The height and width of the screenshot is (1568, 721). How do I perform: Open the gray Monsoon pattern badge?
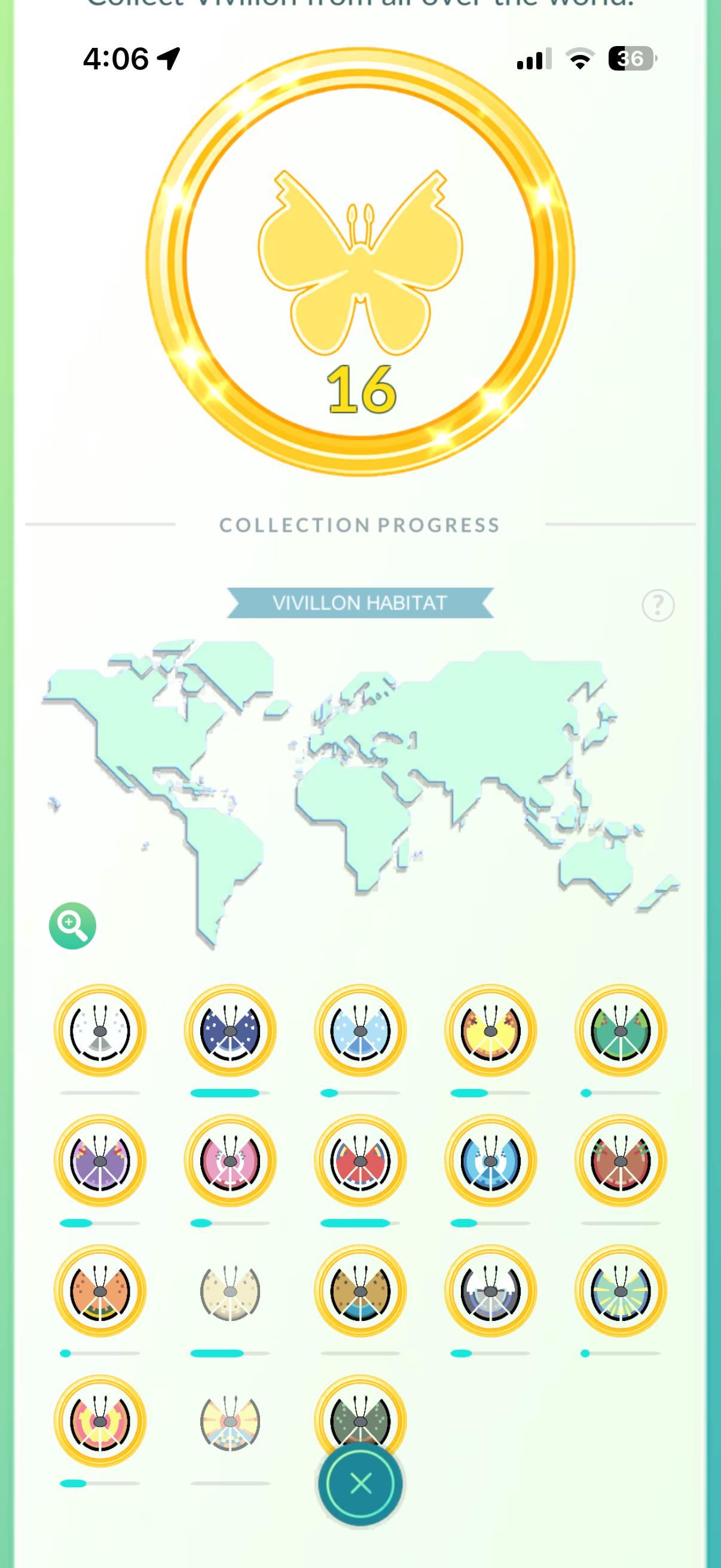coord(490,1291)
